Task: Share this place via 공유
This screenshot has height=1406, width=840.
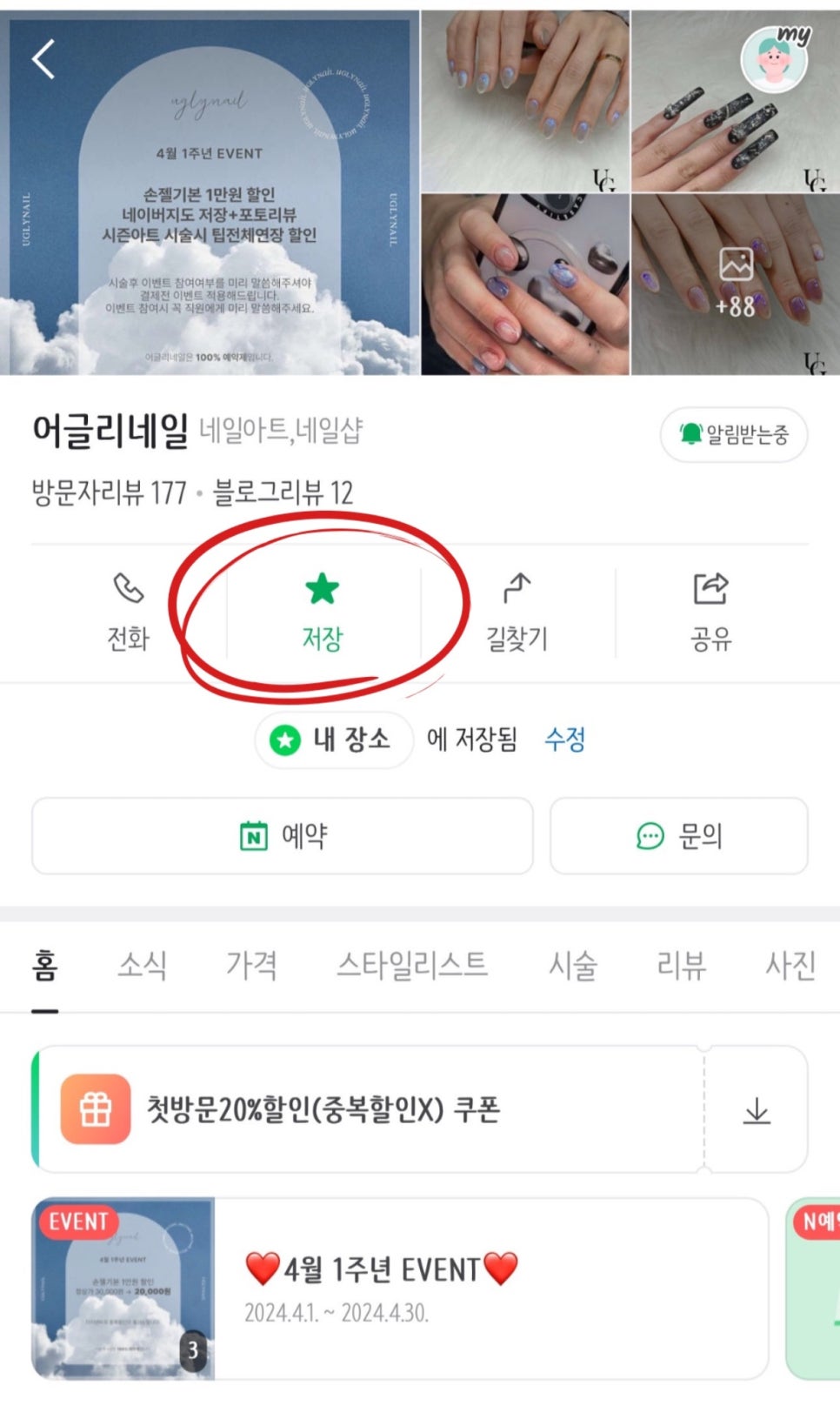Action: tap(710, 613)
